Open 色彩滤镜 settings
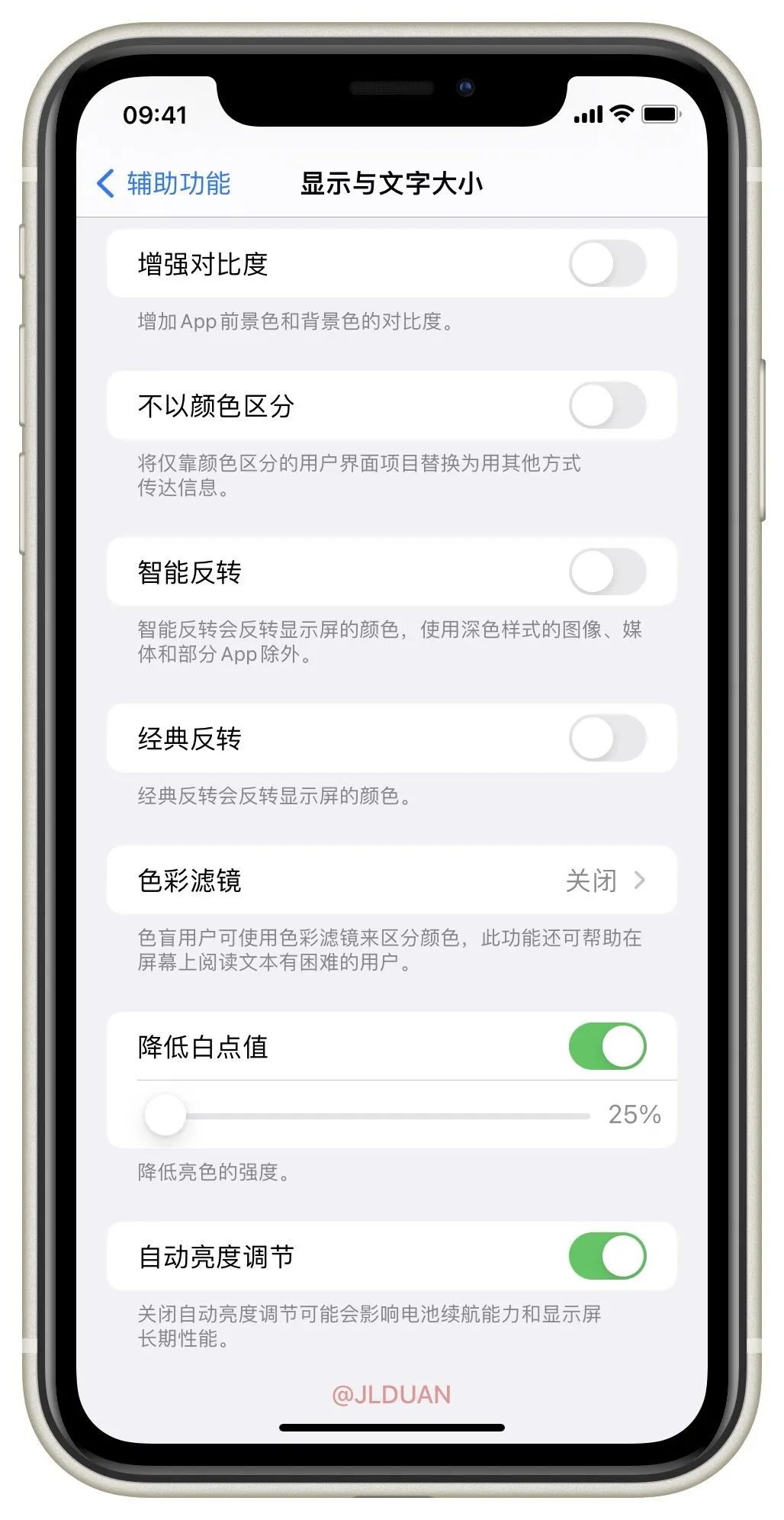Screen dimensions: 784x1520 coord(391,881)
